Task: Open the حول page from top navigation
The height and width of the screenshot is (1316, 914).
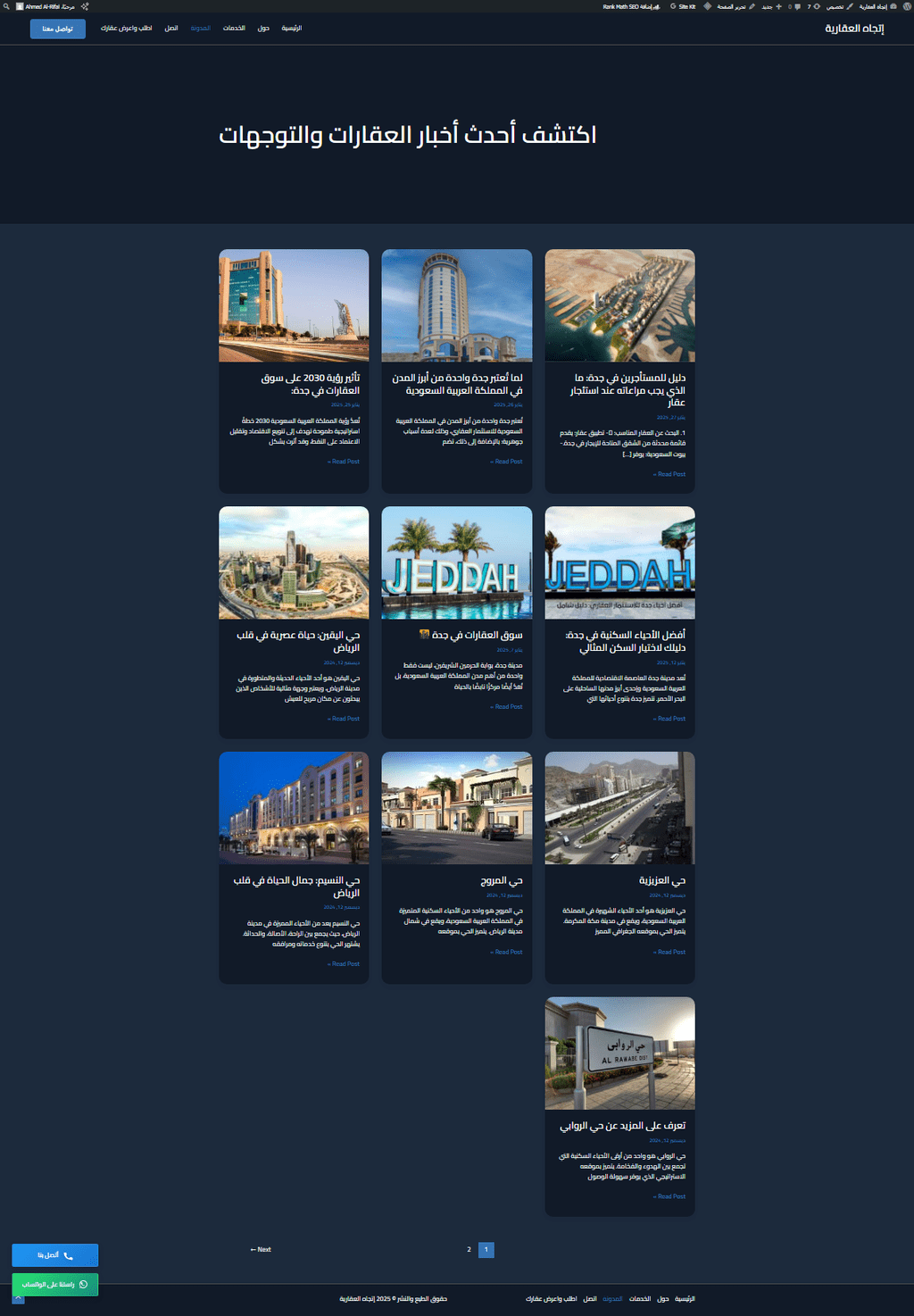Action: pyautogui.click(x=263, y=29)
